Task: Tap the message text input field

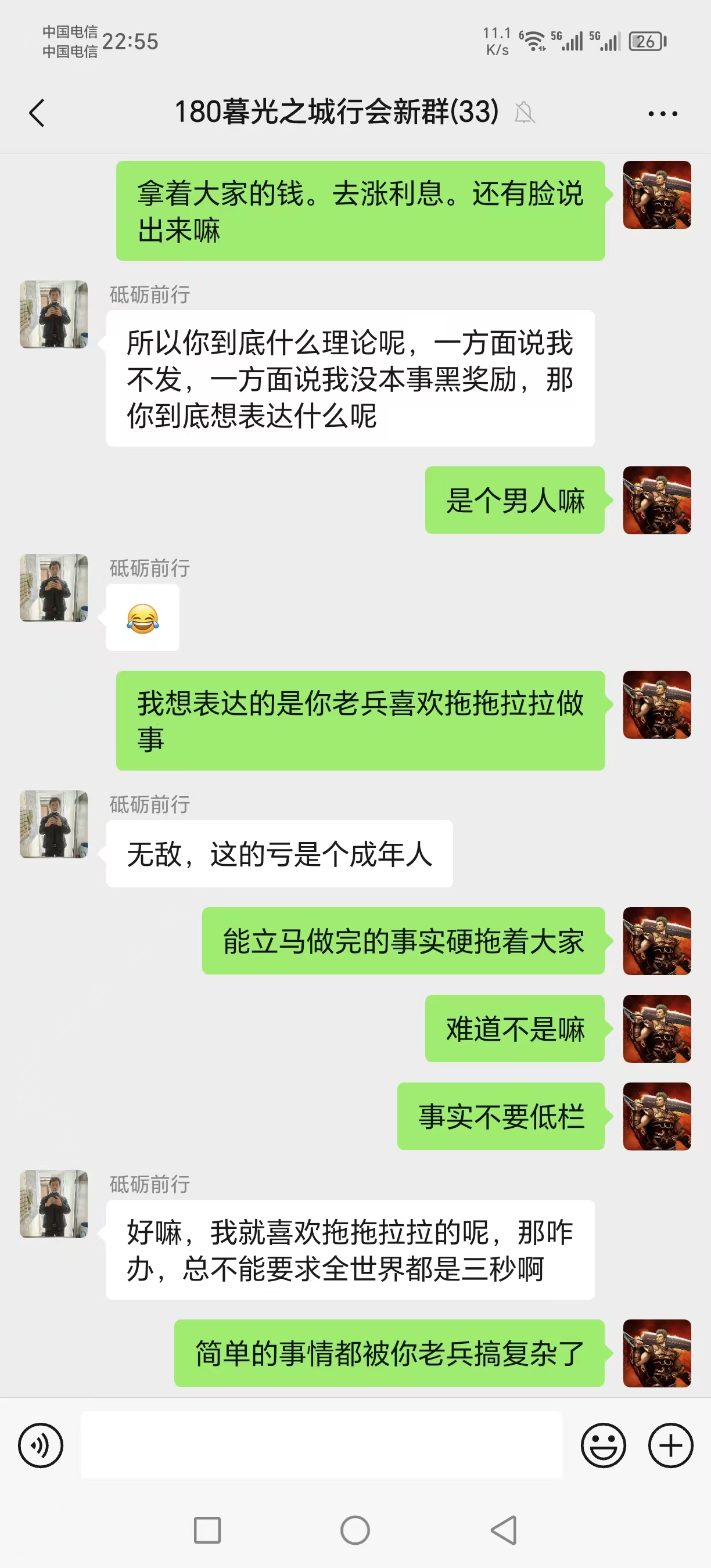Action: click(x=321, y=1445)
